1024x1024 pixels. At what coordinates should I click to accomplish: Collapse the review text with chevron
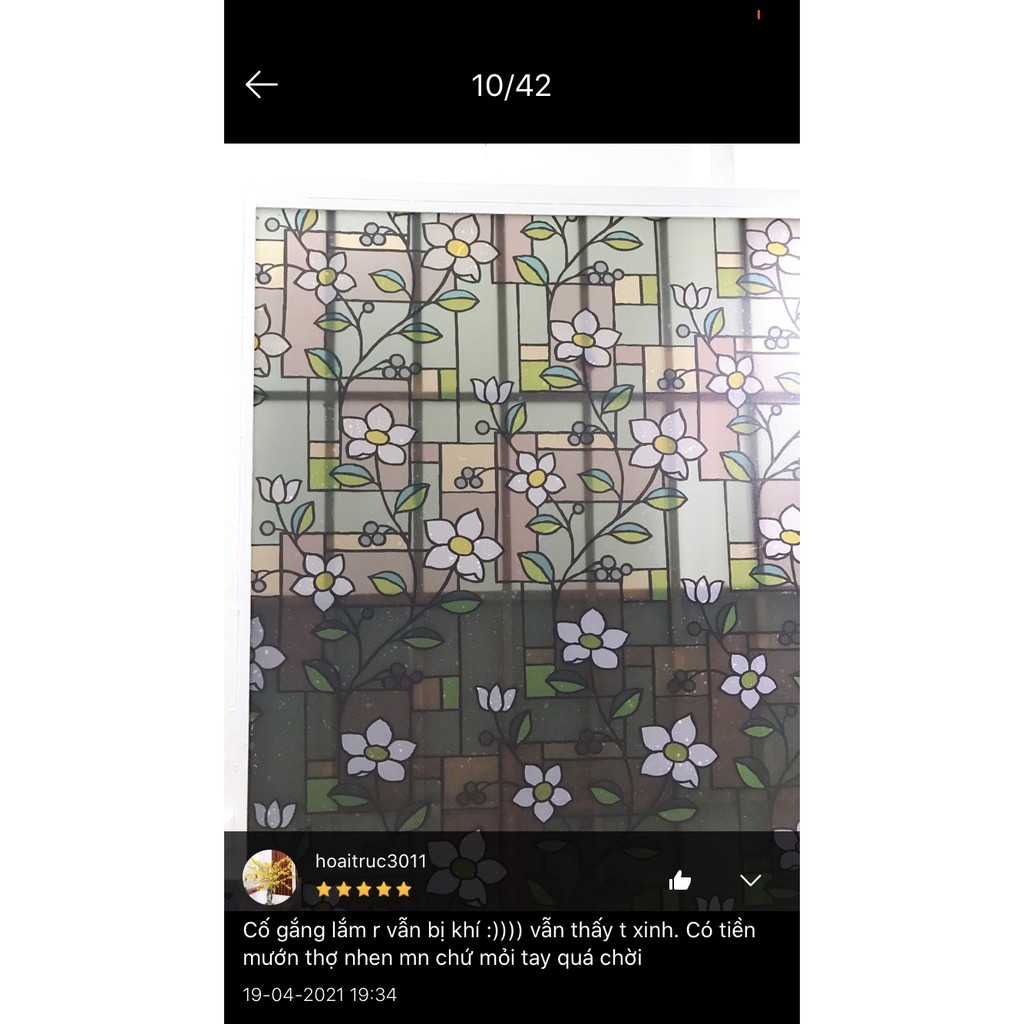pyautogui.click(x=751, y=880)
